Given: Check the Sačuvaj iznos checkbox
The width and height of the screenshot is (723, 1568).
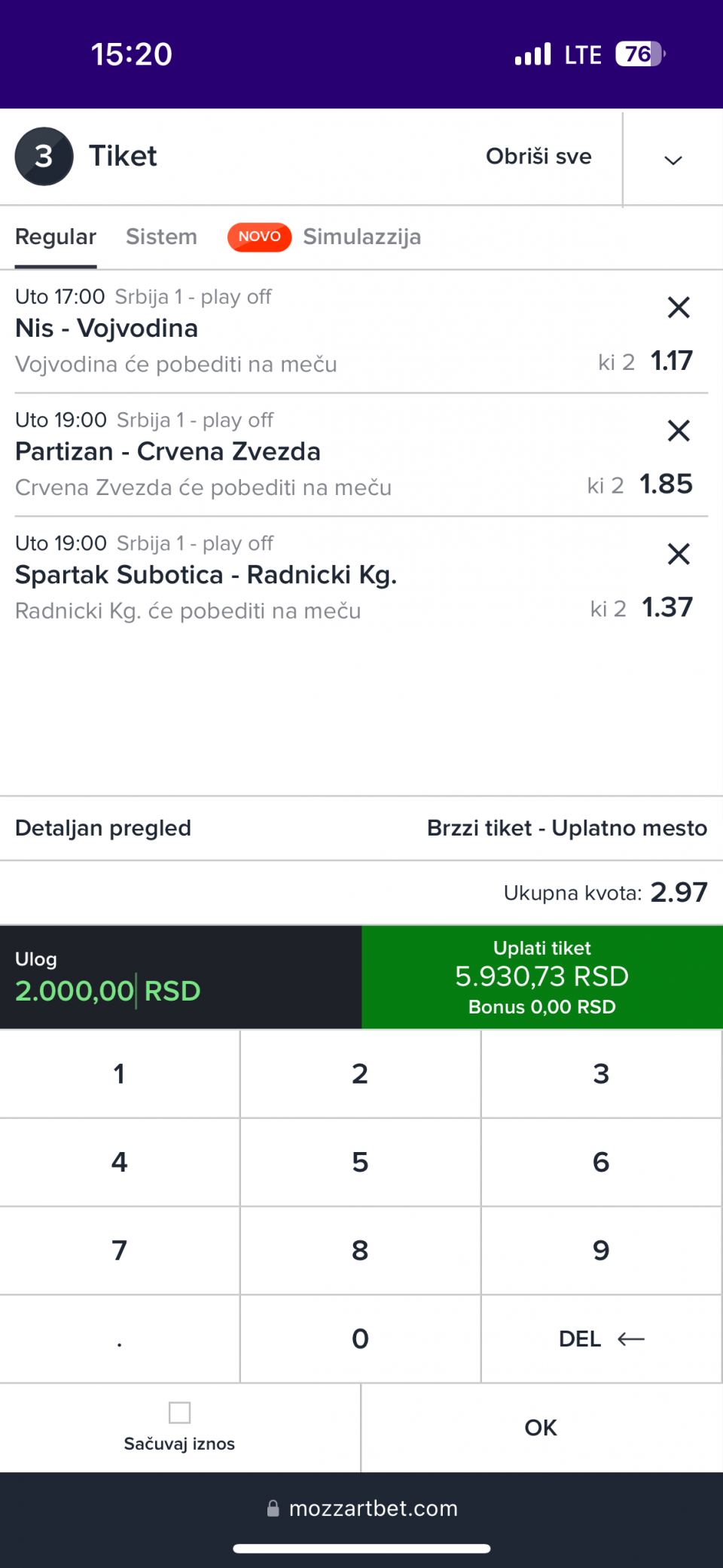Looking at the screenshot, I should tap(179, 1412).
